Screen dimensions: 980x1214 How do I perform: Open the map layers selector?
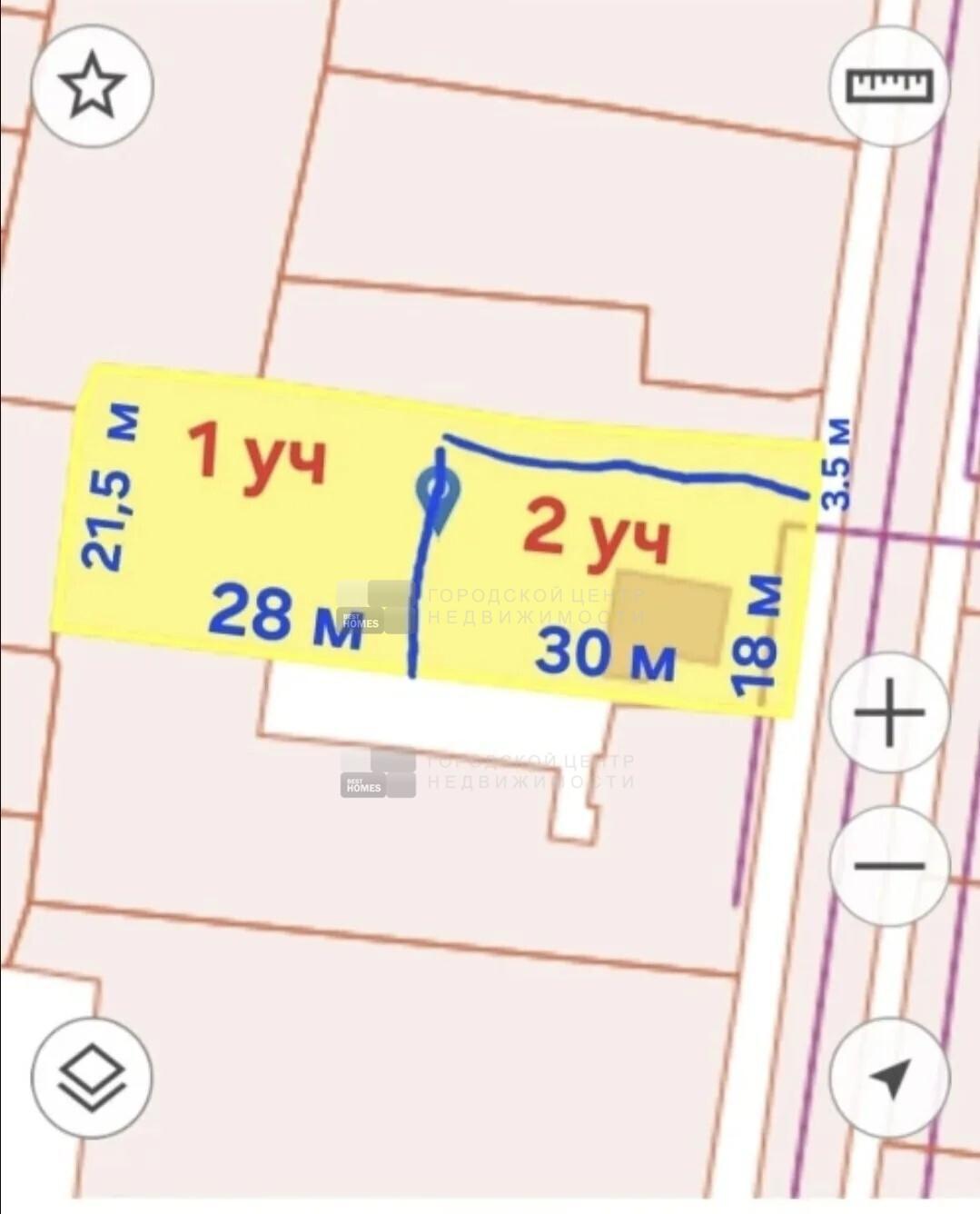coord(92,1078)
